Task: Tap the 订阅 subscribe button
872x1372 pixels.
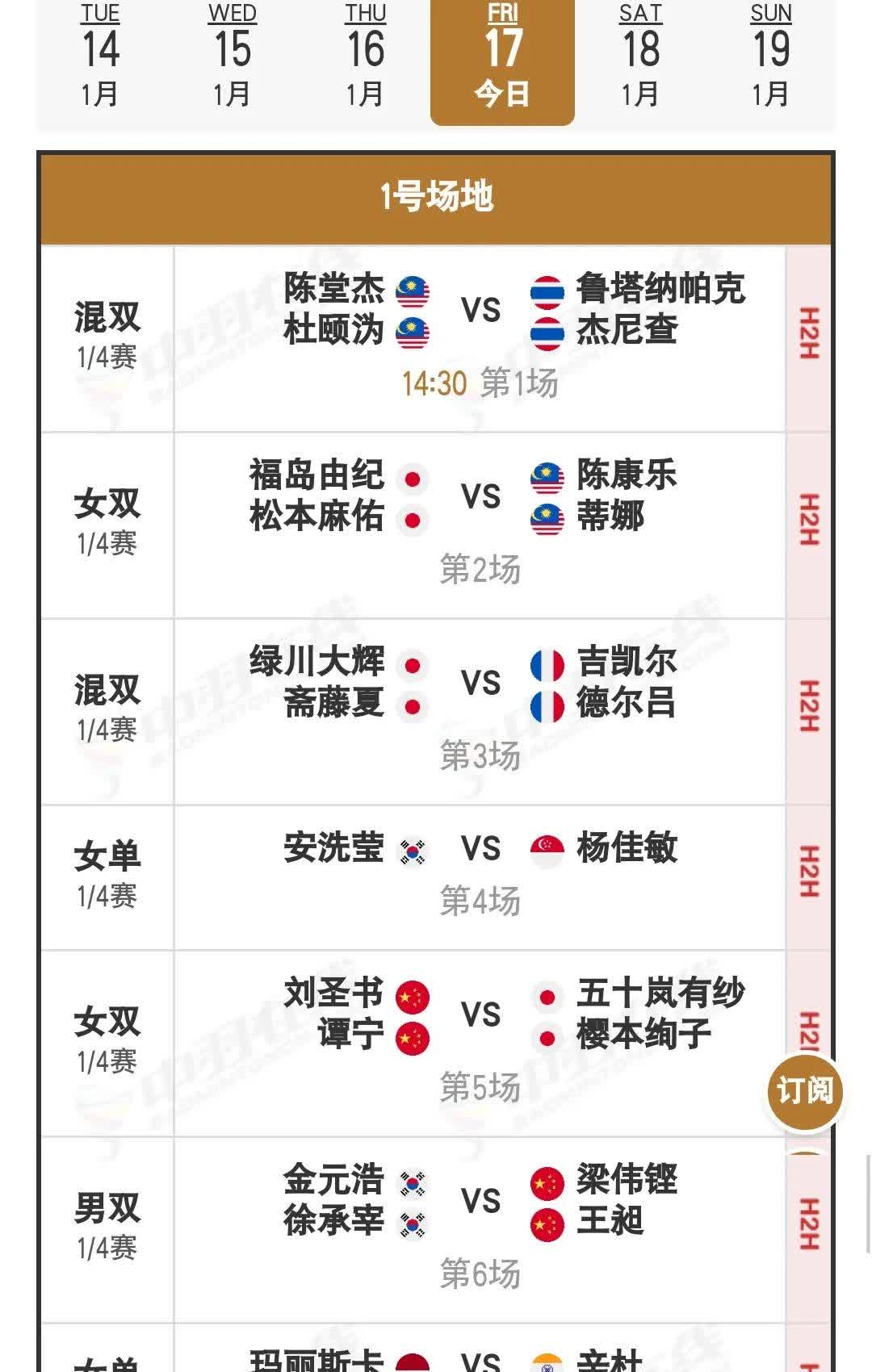Action: click(804, 1091)
